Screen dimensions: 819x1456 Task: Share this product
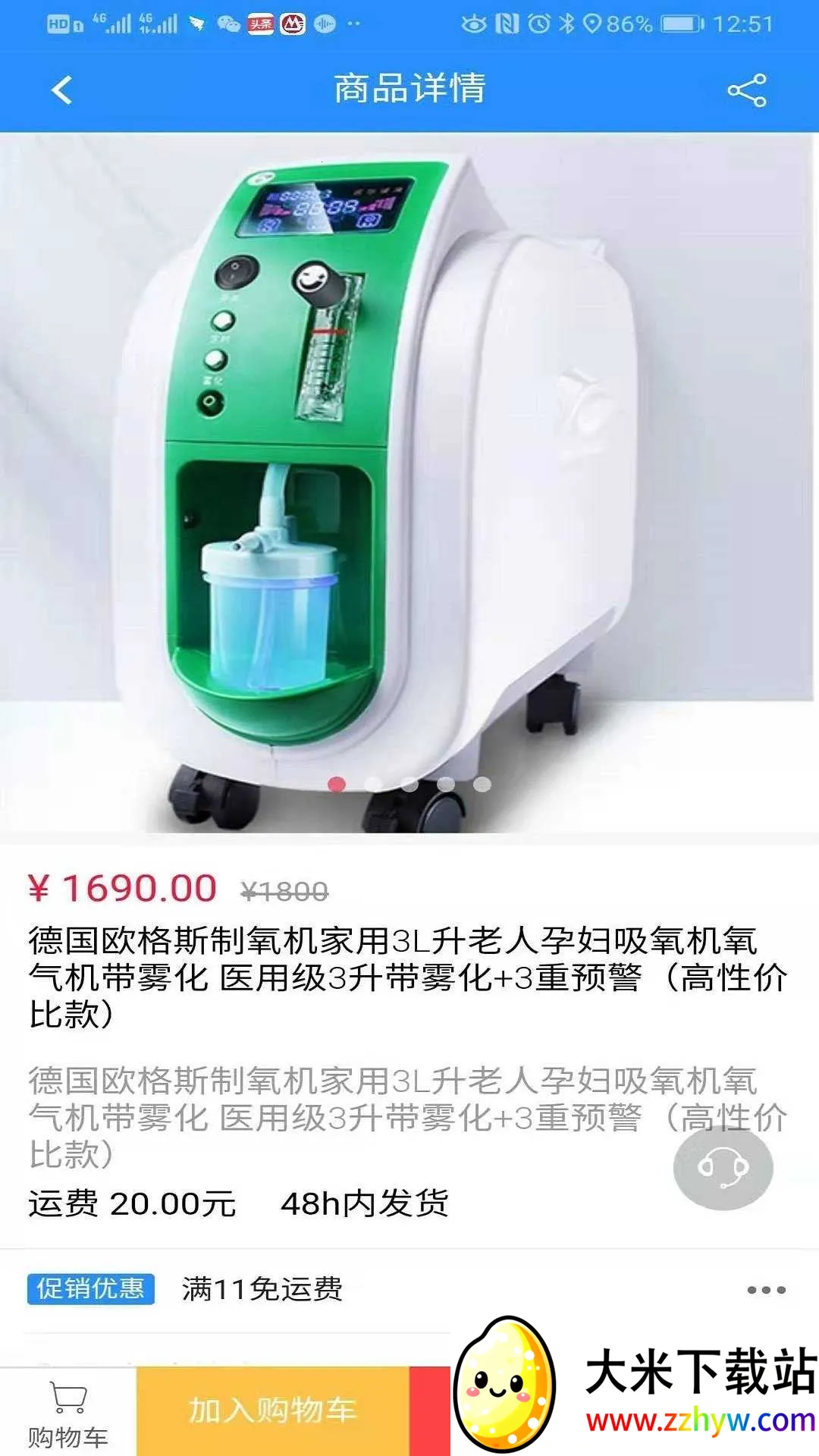[746, 90]
